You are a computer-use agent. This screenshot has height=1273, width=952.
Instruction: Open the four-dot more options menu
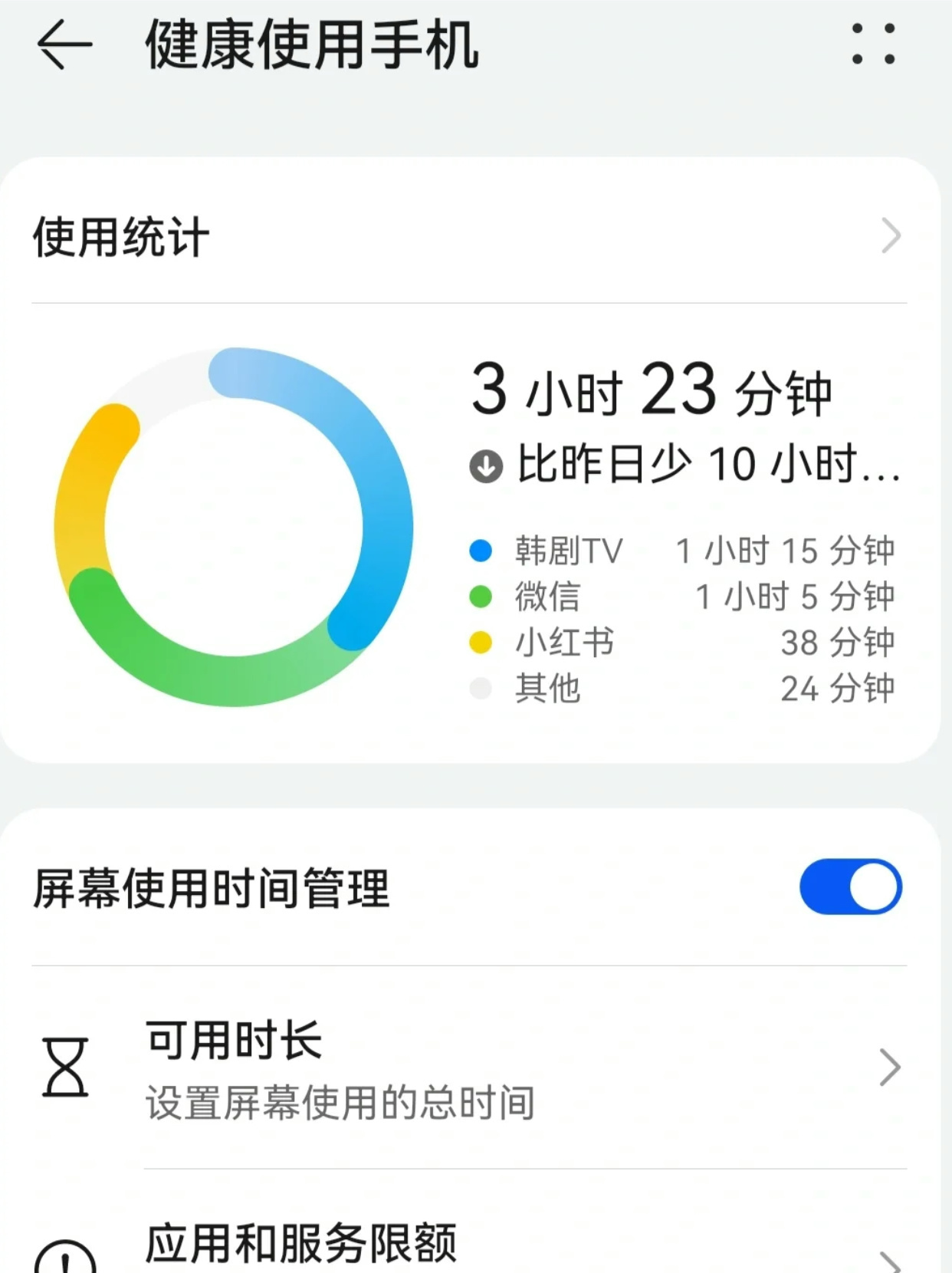point(873,44)
